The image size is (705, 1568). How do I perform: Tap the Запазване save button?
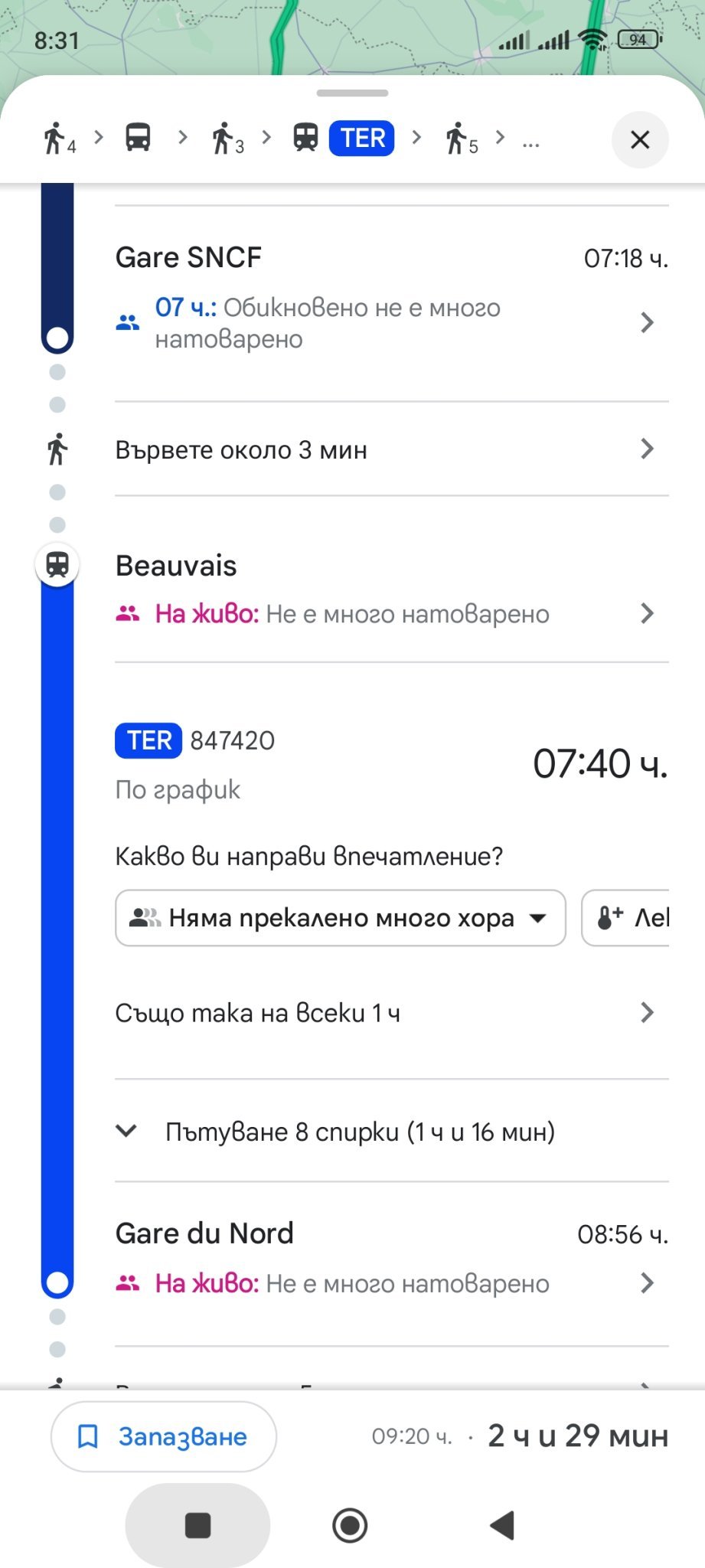tap(163, 1436)
